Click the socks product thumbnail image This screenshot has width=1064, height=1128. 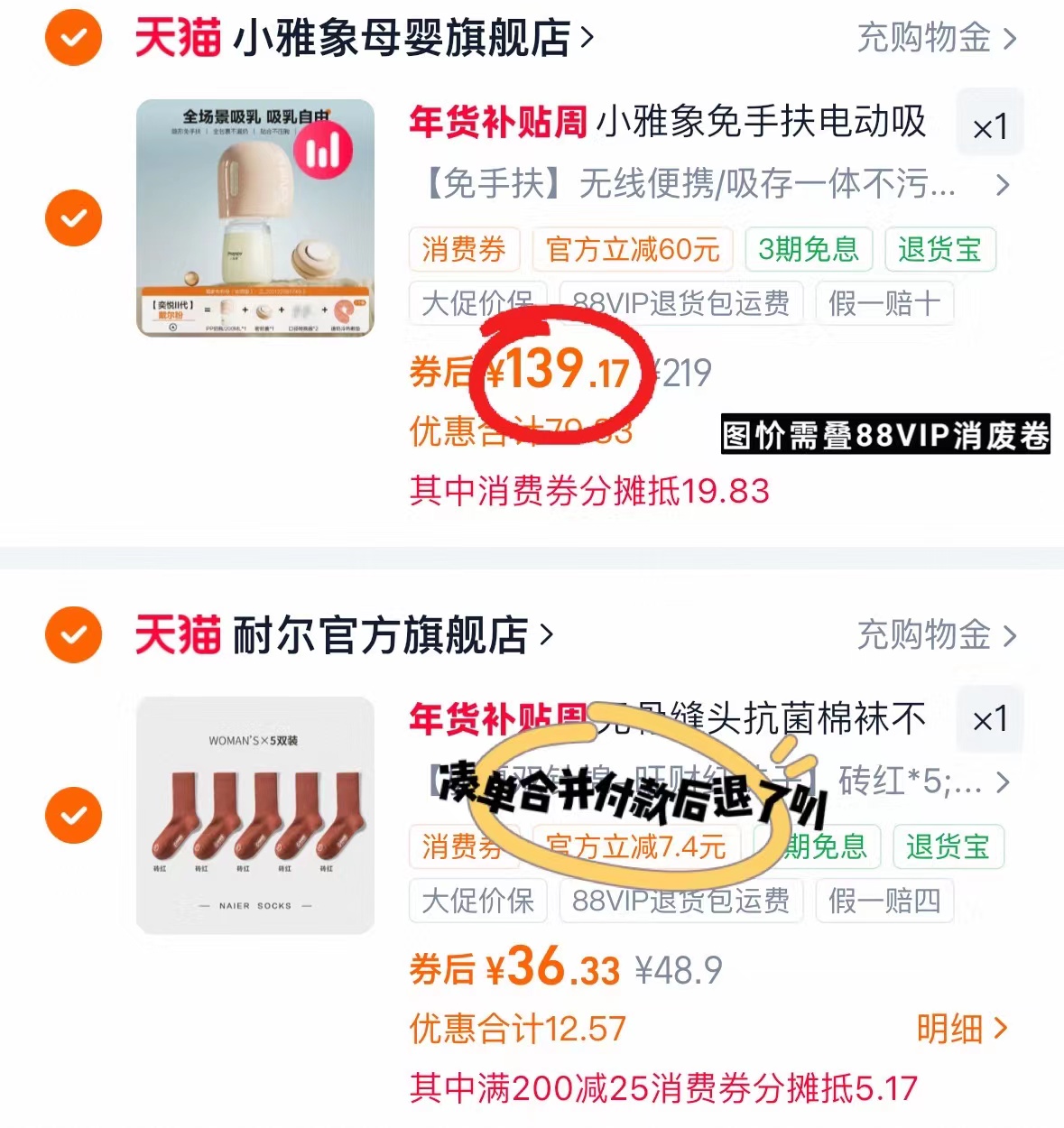tap(254, 812)
